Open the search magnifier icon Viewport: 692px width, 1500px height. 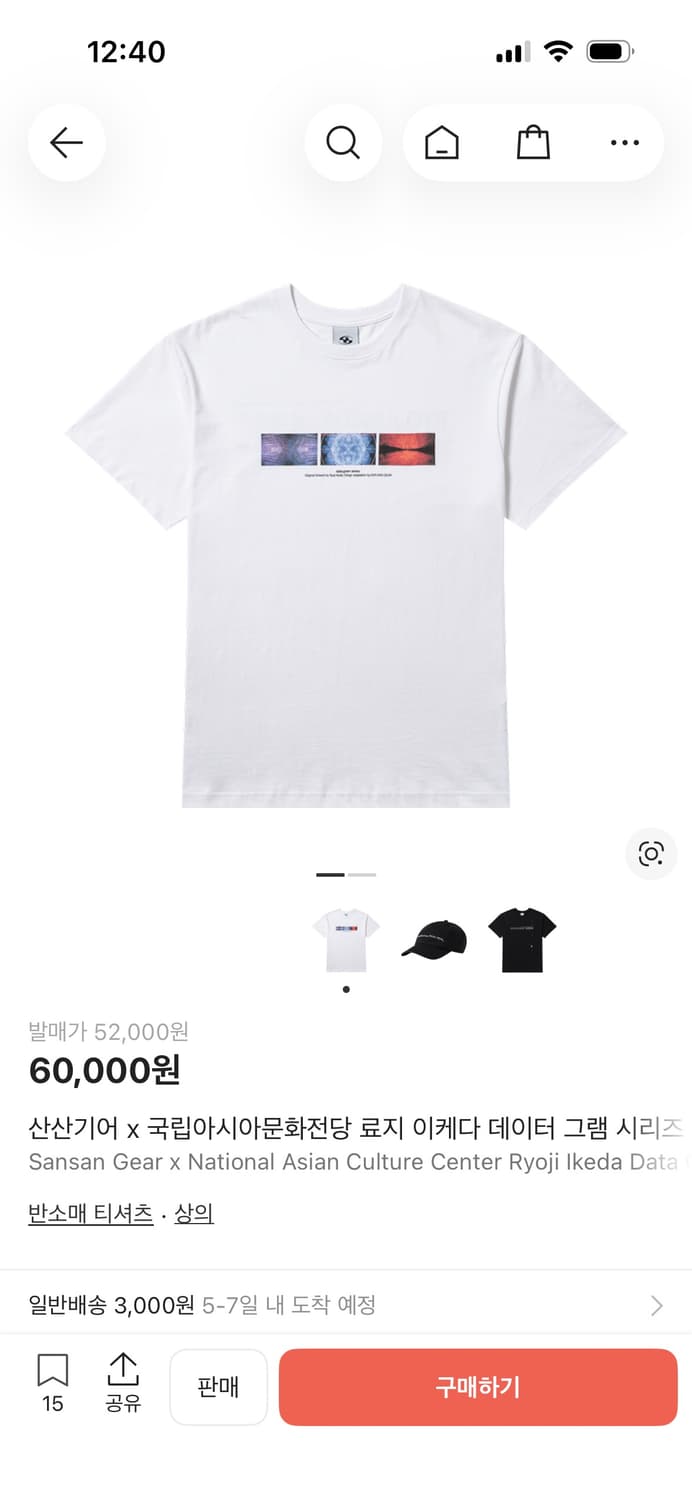pyautogui.click(x=343, y=143)
